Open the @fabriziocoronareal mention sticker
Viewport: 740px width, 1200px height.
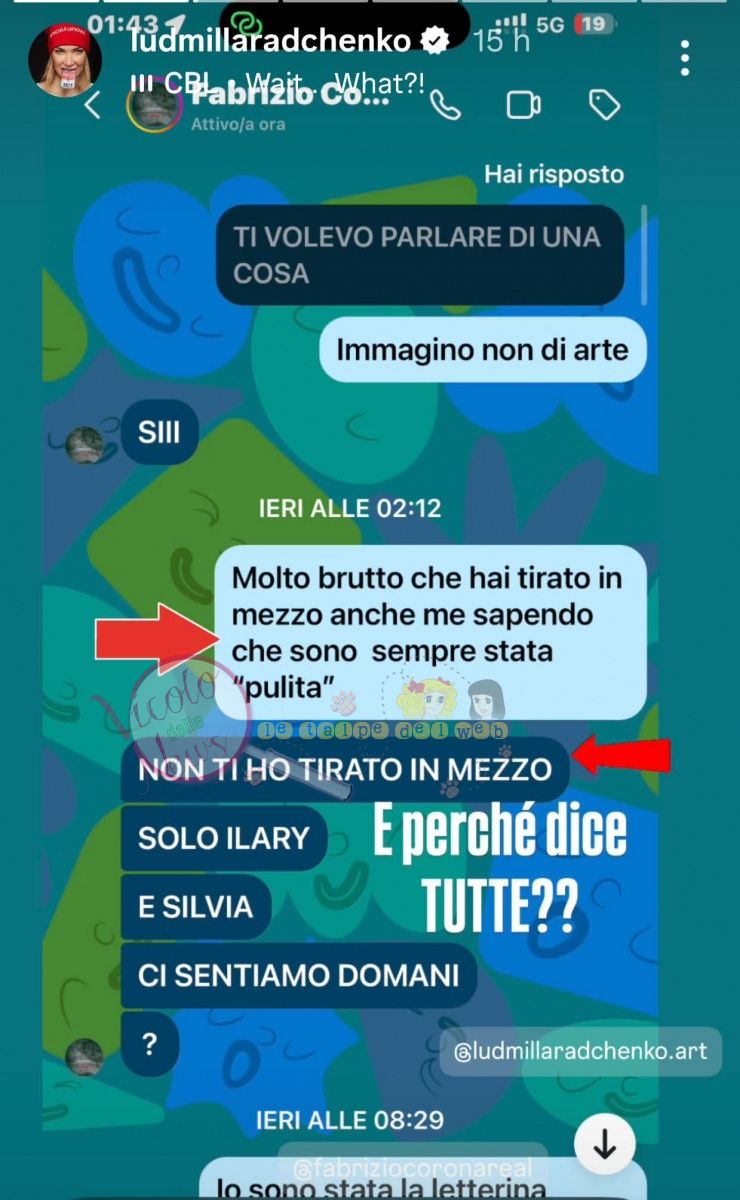(x=413, y=1167)
